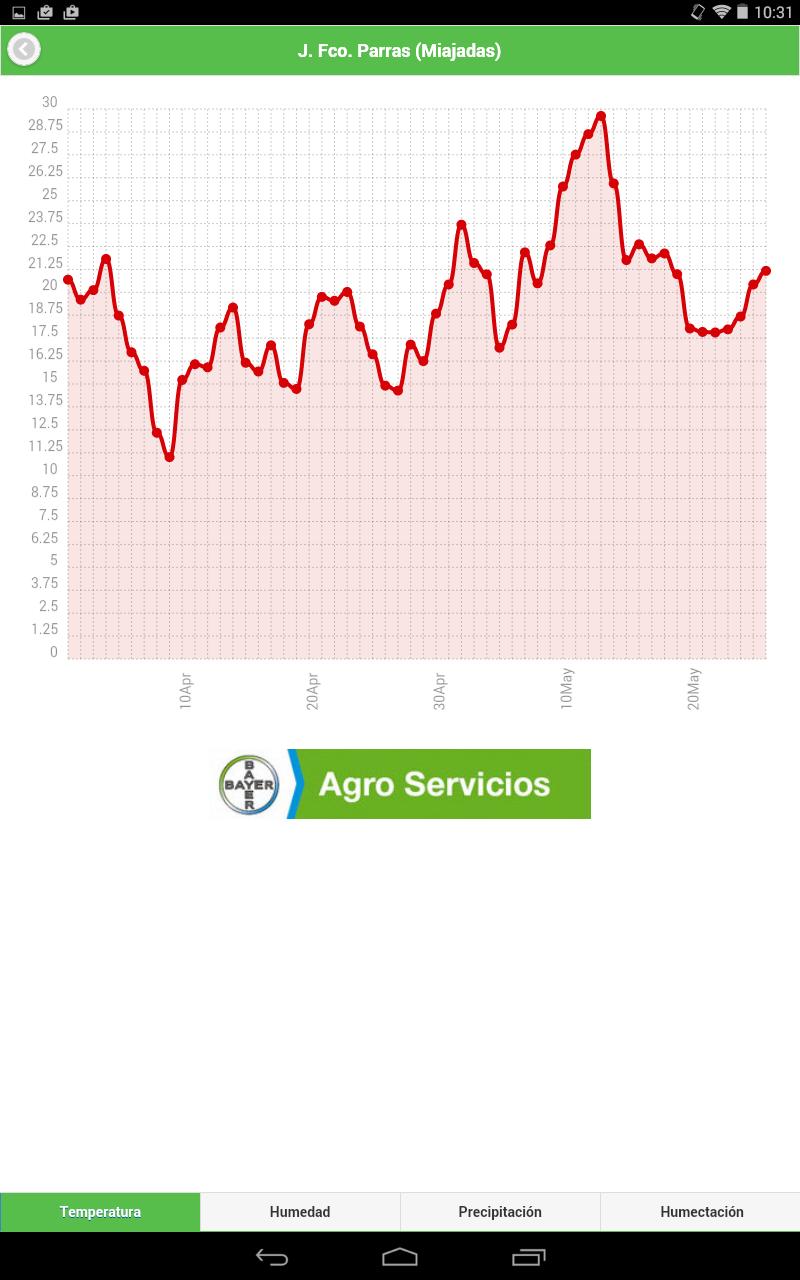800x1280 pixels.
Task: Open recent apps from the navigation bar
Action: [x=529, y=1256]
